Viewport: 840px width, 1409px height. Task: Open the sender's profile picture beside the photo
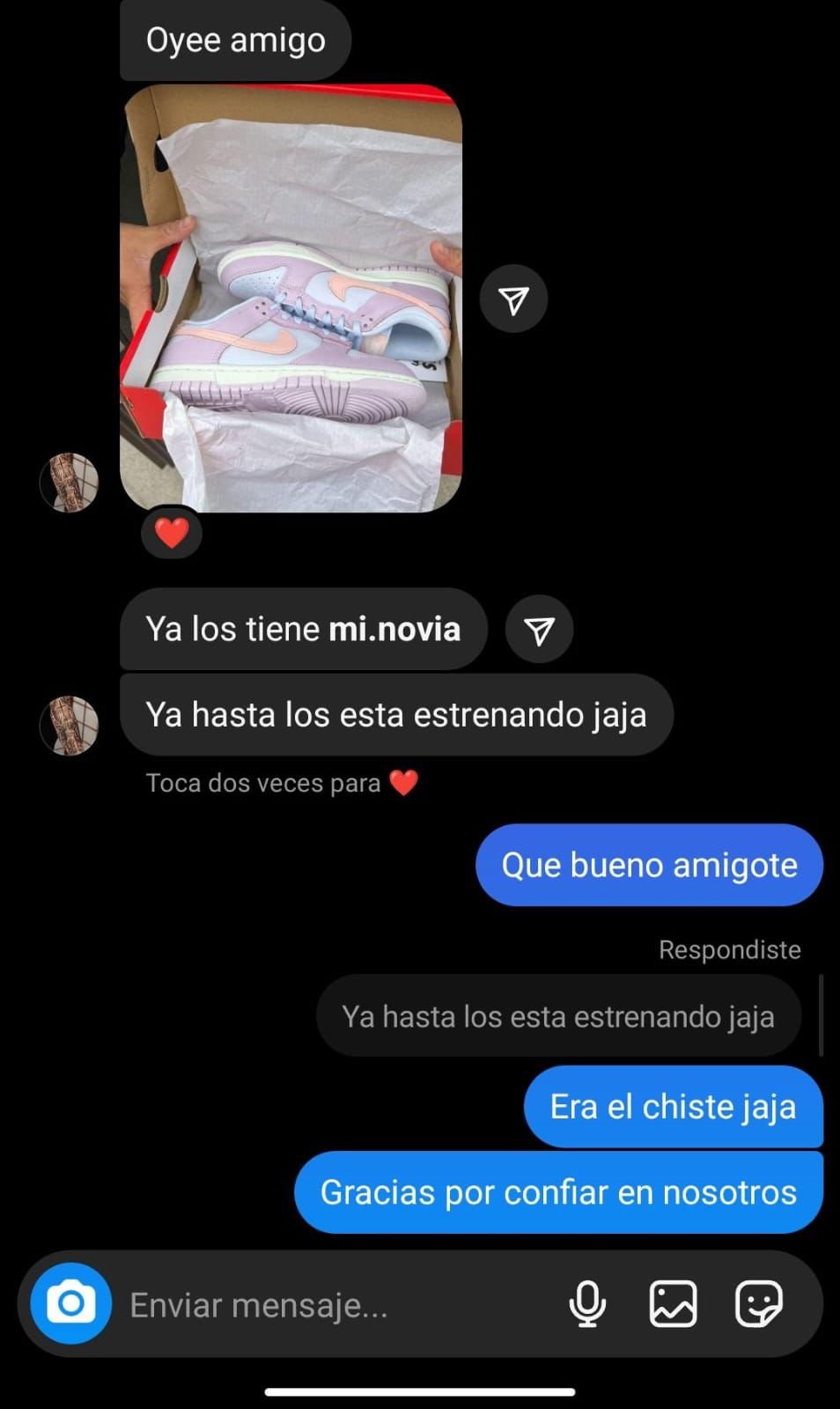tap(69, 483)
